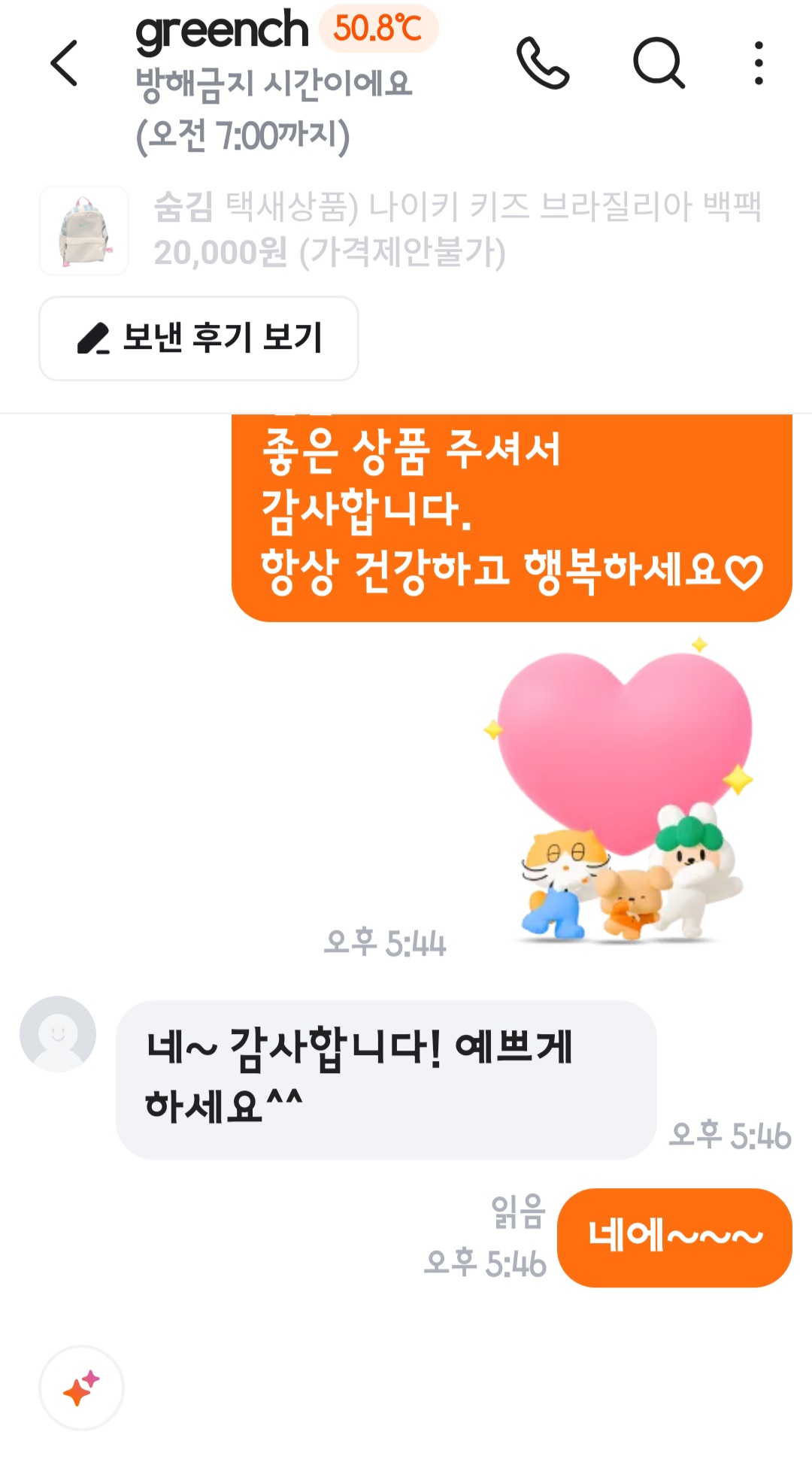
Task: Tap 보낸 후기 보기 button
Action: pos(198,338)
